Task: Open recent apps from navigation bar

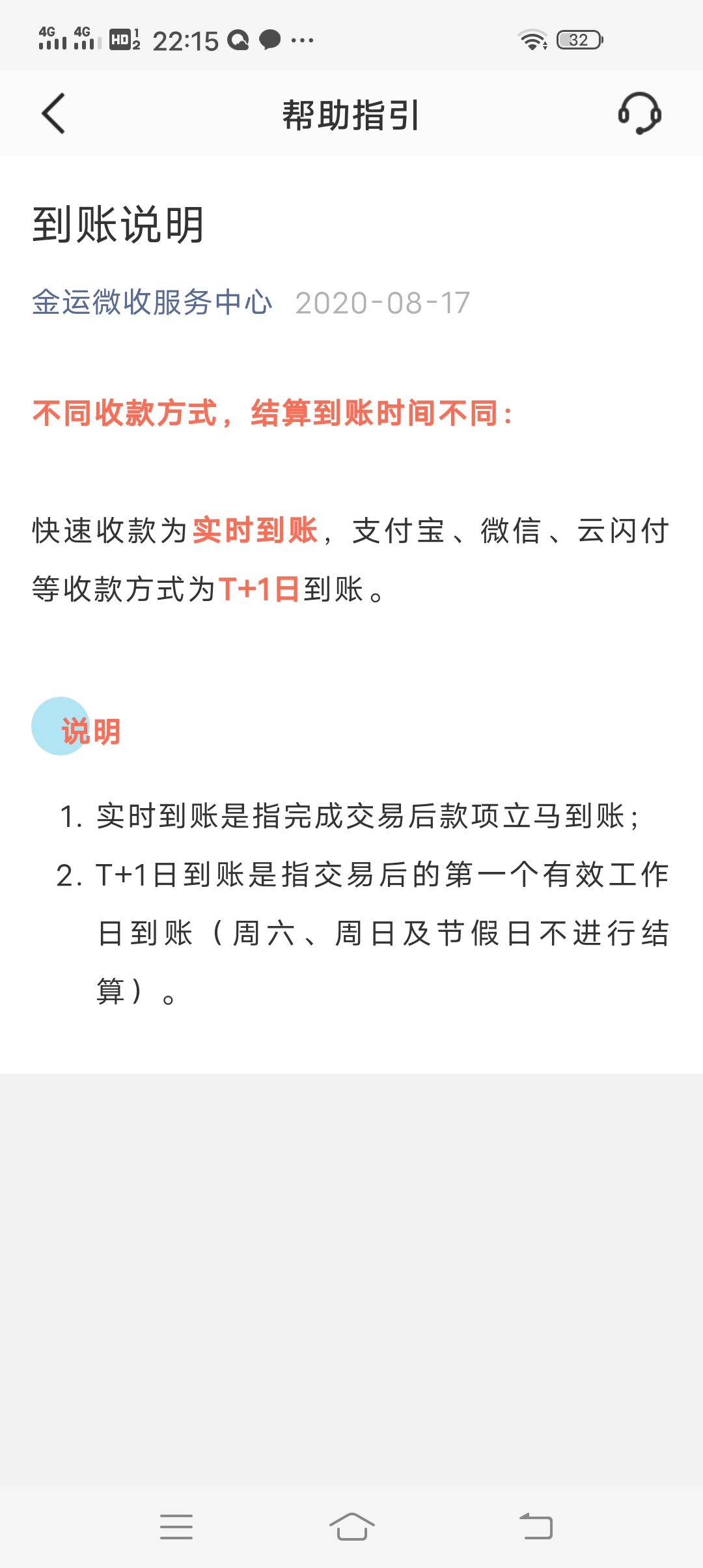Action: [176, 1526]
